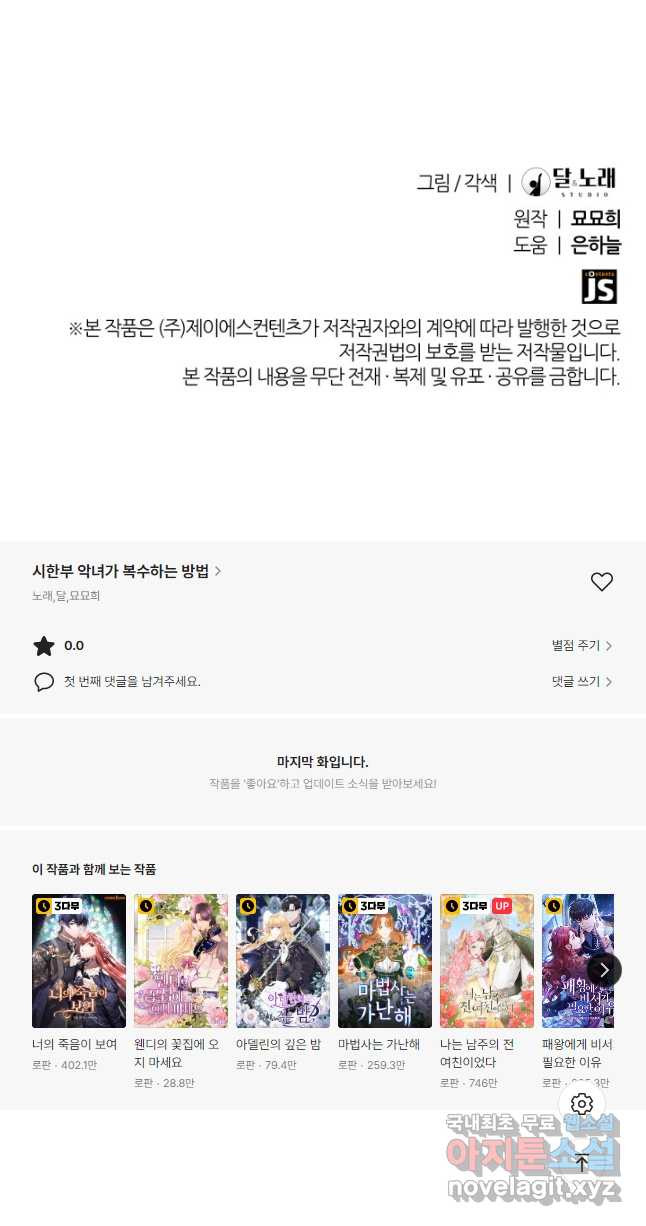Open the 마법사는 가난해 card
The image size is (646, 1226).
coord(385,961)
